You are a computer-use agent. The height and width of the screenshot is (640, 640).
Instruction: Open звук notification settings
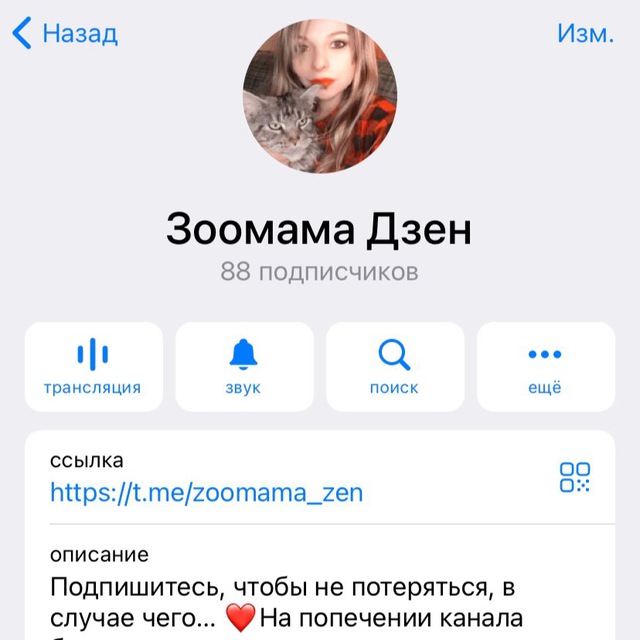[243, 366]
